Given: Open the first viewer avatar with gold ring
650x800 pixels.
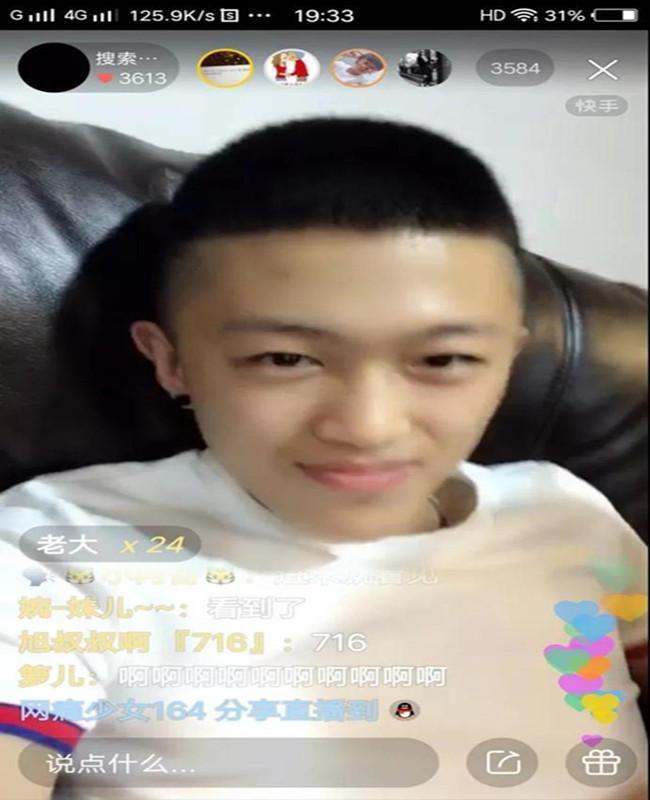Looking at the screenshot, I should coord(225,68).
